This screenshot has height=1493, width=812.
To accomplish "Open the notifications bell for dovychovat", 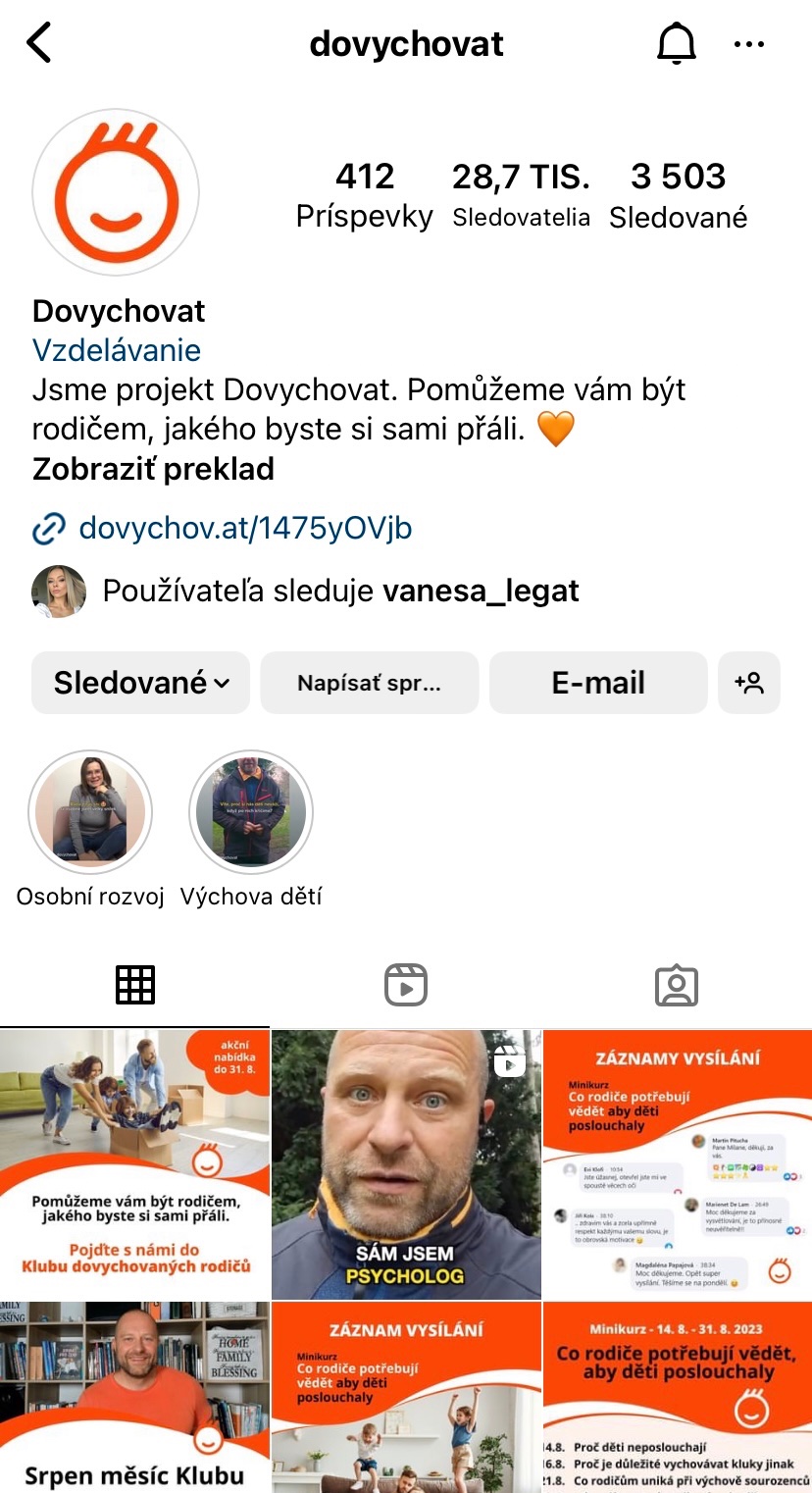I will [x=676, y=44].
